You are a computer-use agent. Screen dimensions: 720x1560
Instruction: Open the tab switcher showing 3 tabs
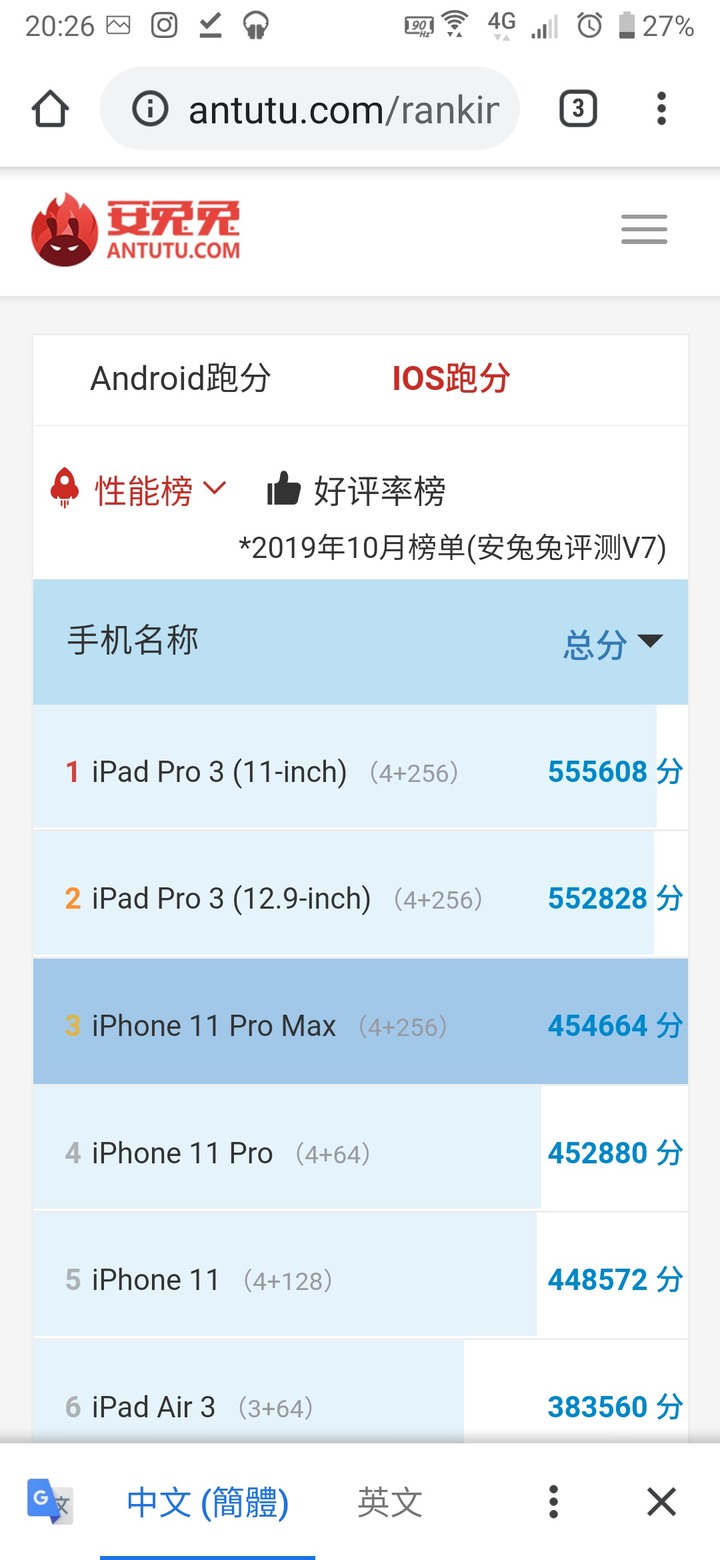pos(577,109)
